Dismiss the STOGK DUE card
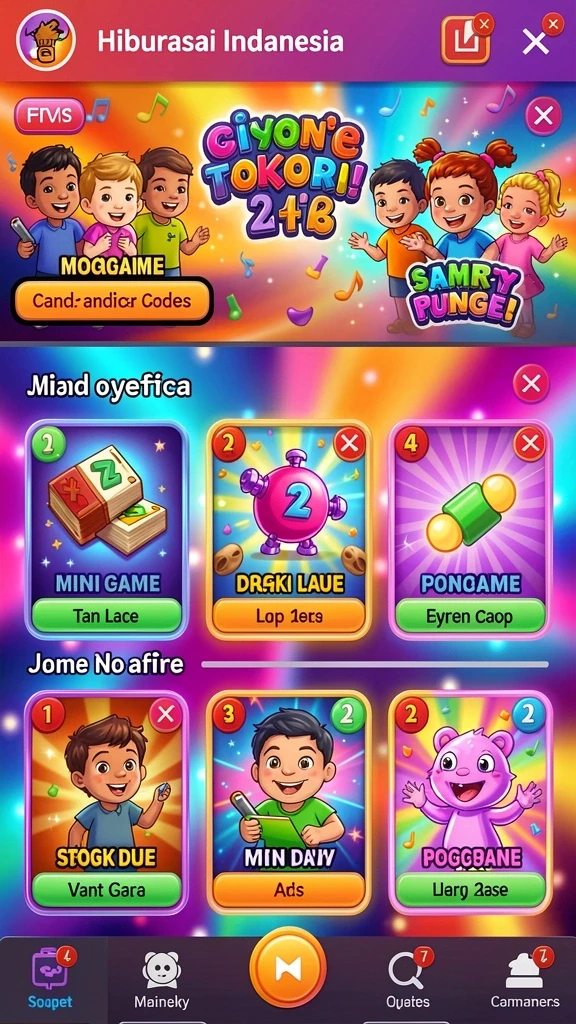The height and width of the screenshot is (1024, 576). click(166, 715)
